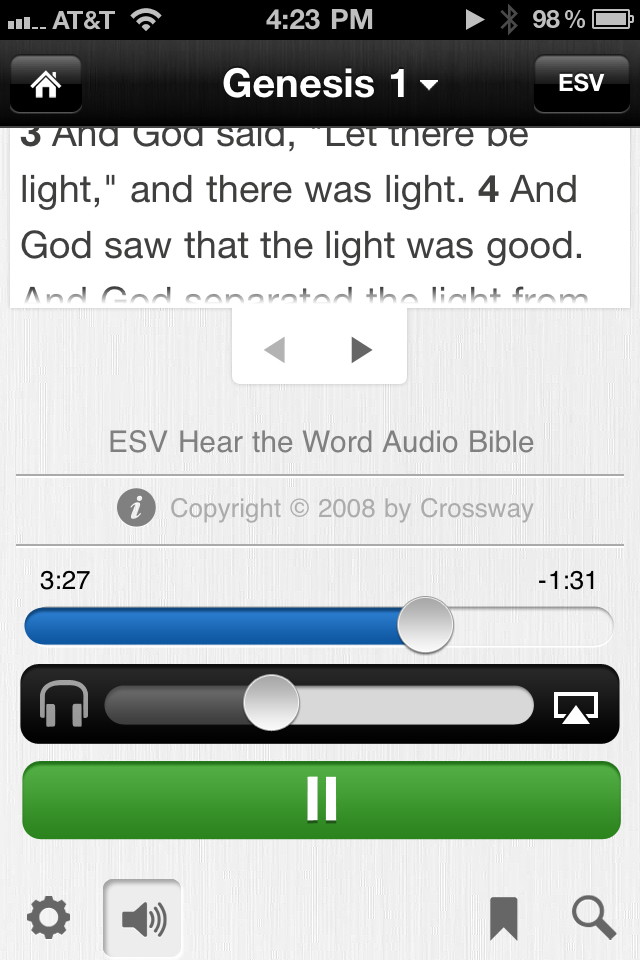Search the Bible

click(x=593, y=917)
